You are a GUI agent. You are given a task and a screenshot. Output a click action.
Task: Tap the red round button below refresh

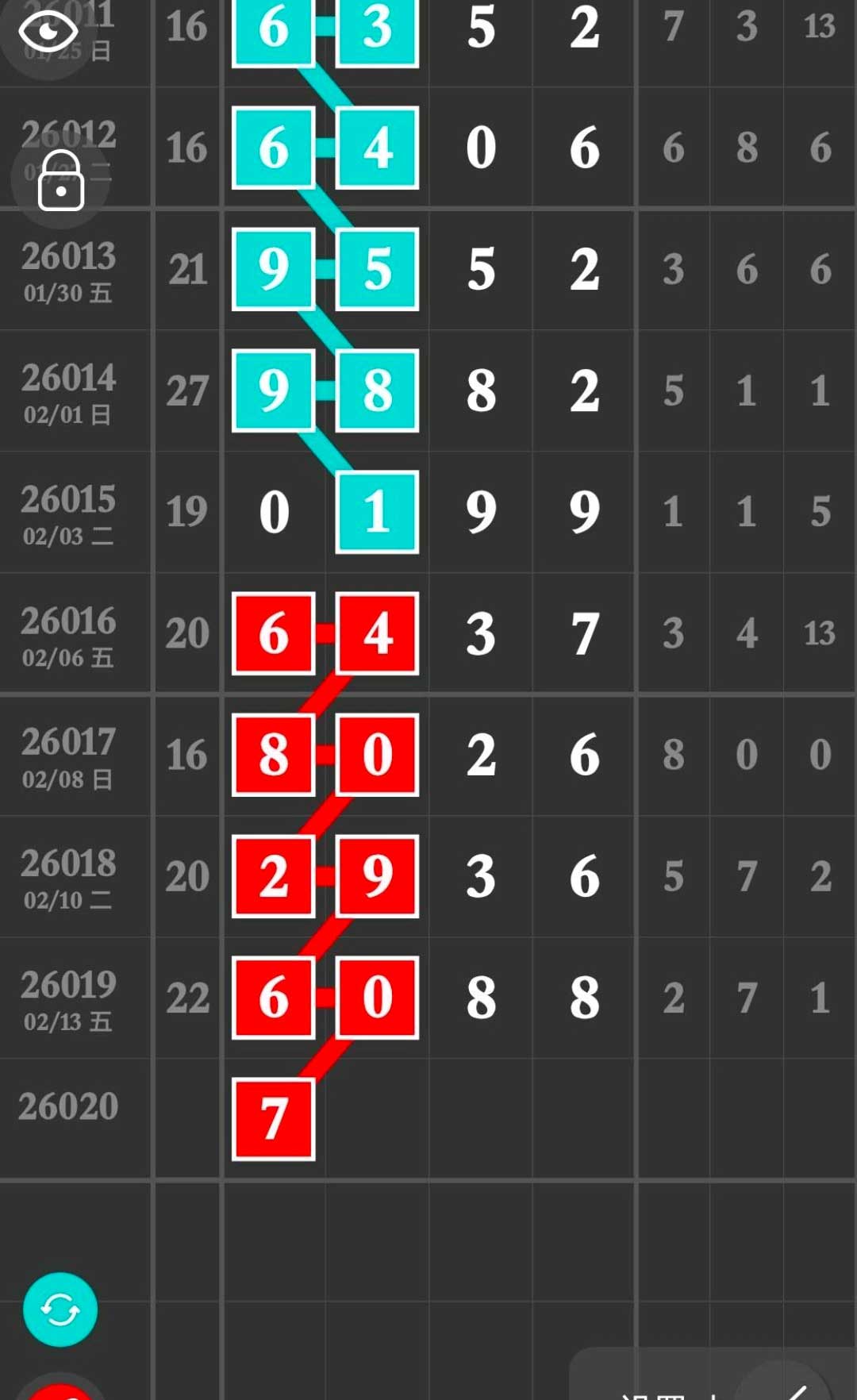tap(60, 1390)
